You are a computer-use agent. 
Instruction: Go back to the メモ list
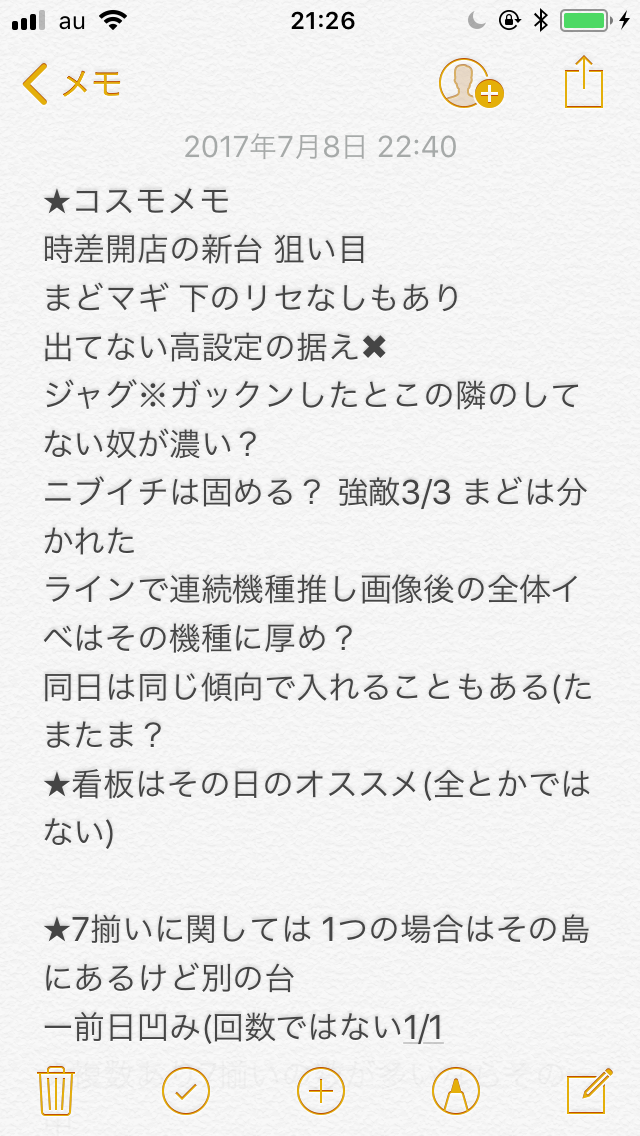point(71,84)
